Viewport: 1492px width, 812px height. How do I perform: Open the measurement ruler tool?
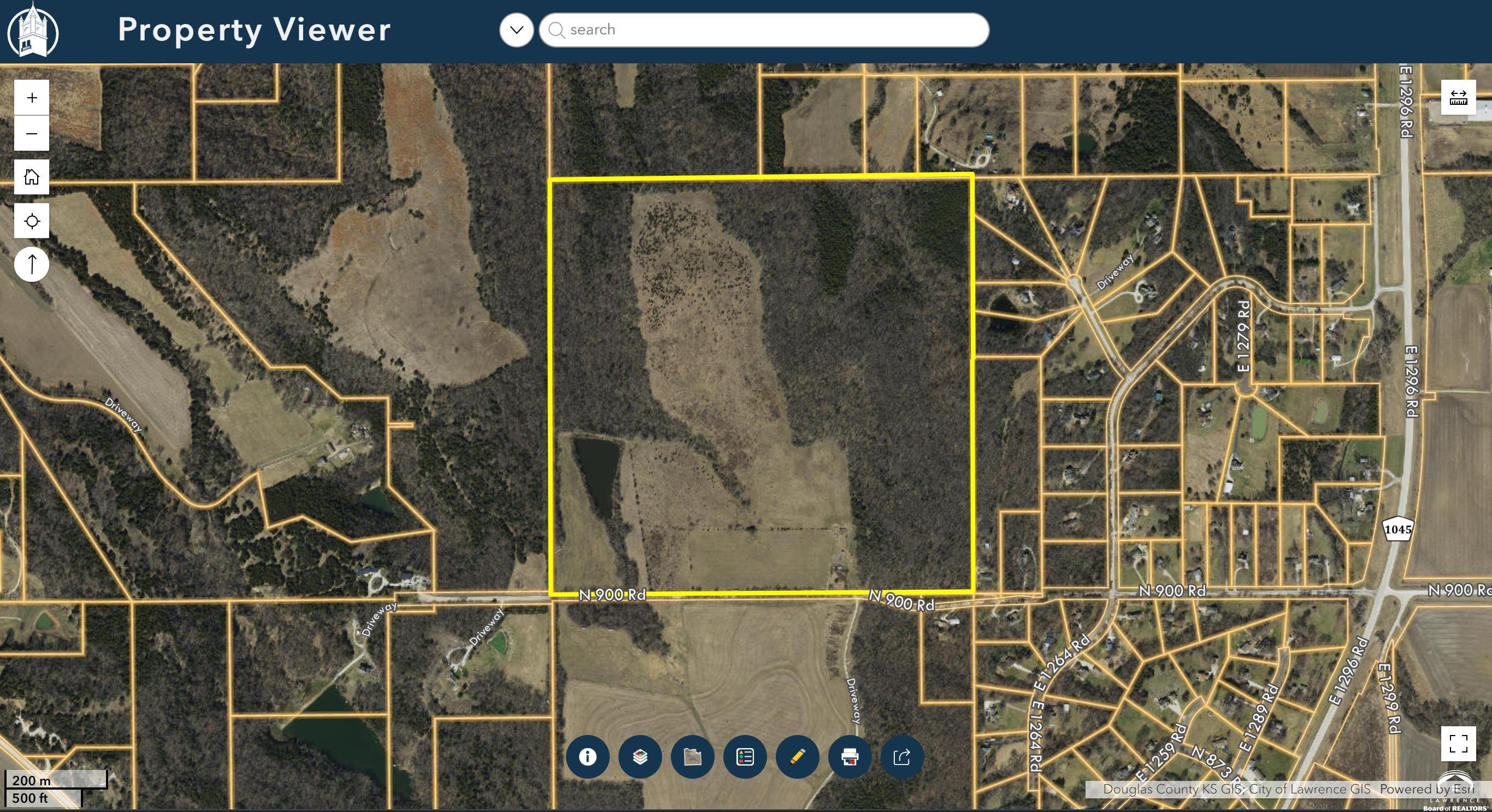[x=1458, y=97]
